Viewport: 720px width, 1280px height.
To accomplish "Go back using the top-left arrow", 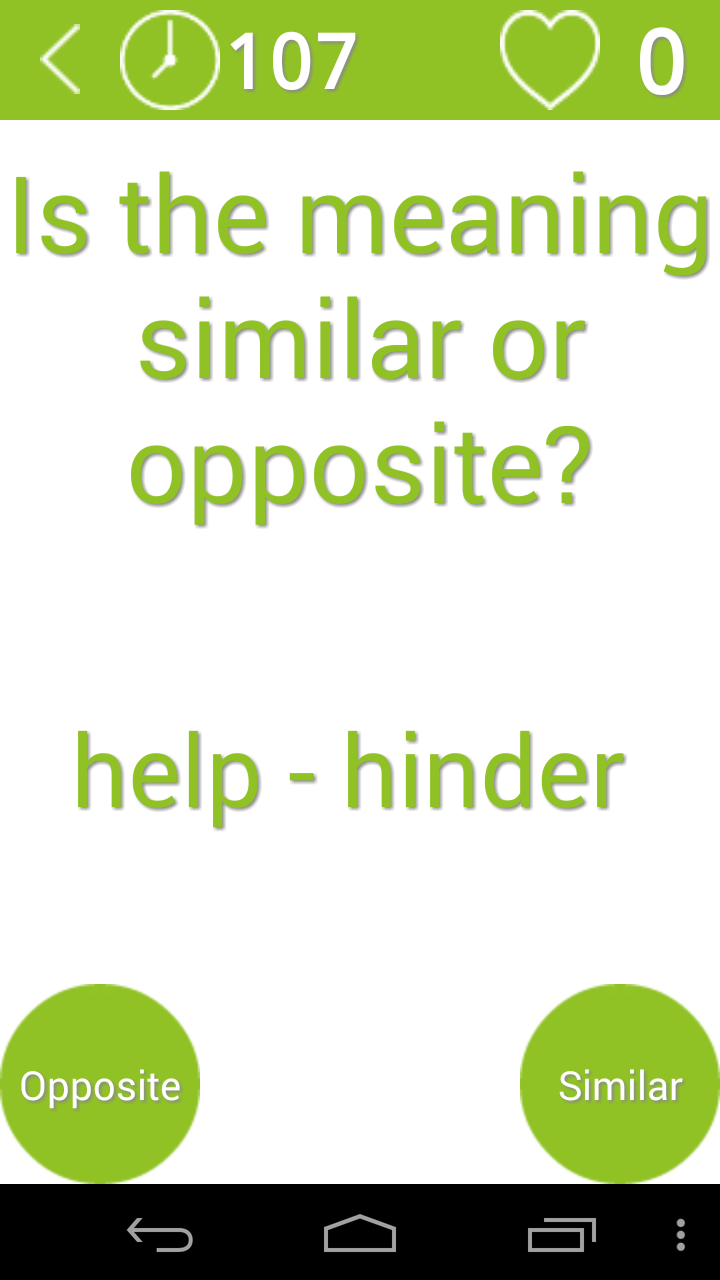I will coord(60,60).
